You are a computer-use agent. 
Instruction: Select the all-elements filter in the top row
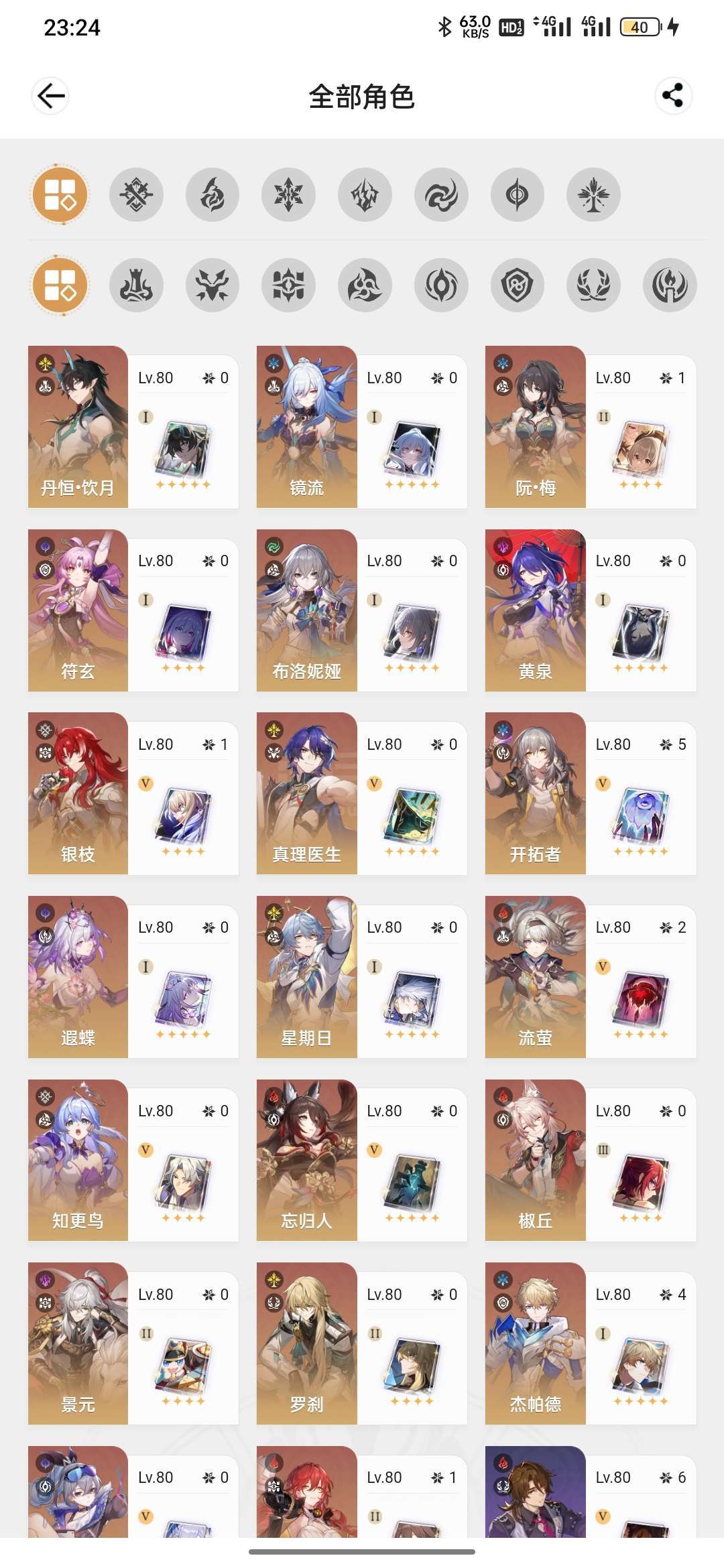pos(60,194)
